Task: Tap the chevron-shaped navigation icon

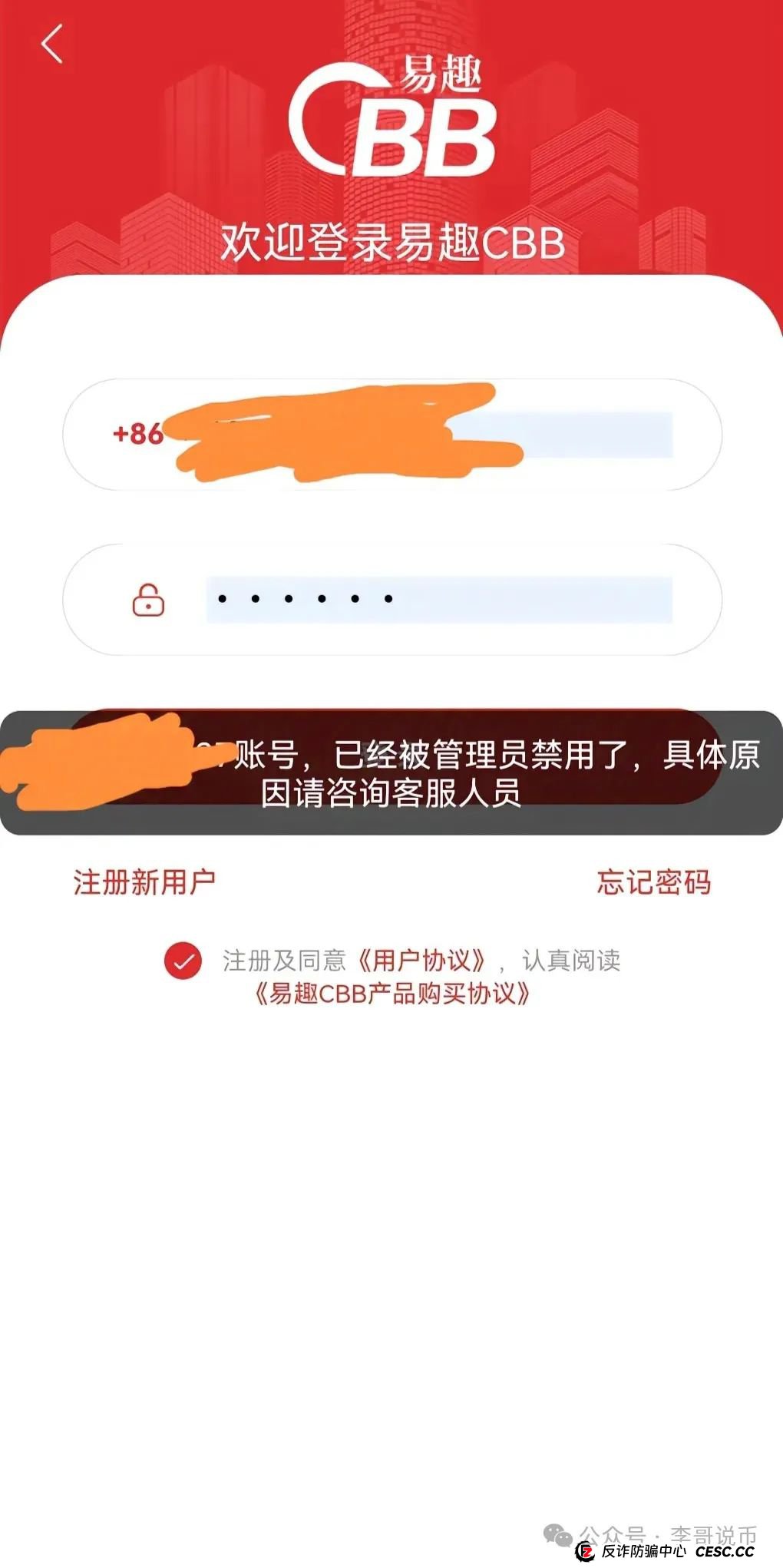Action: tap(51, 44)
